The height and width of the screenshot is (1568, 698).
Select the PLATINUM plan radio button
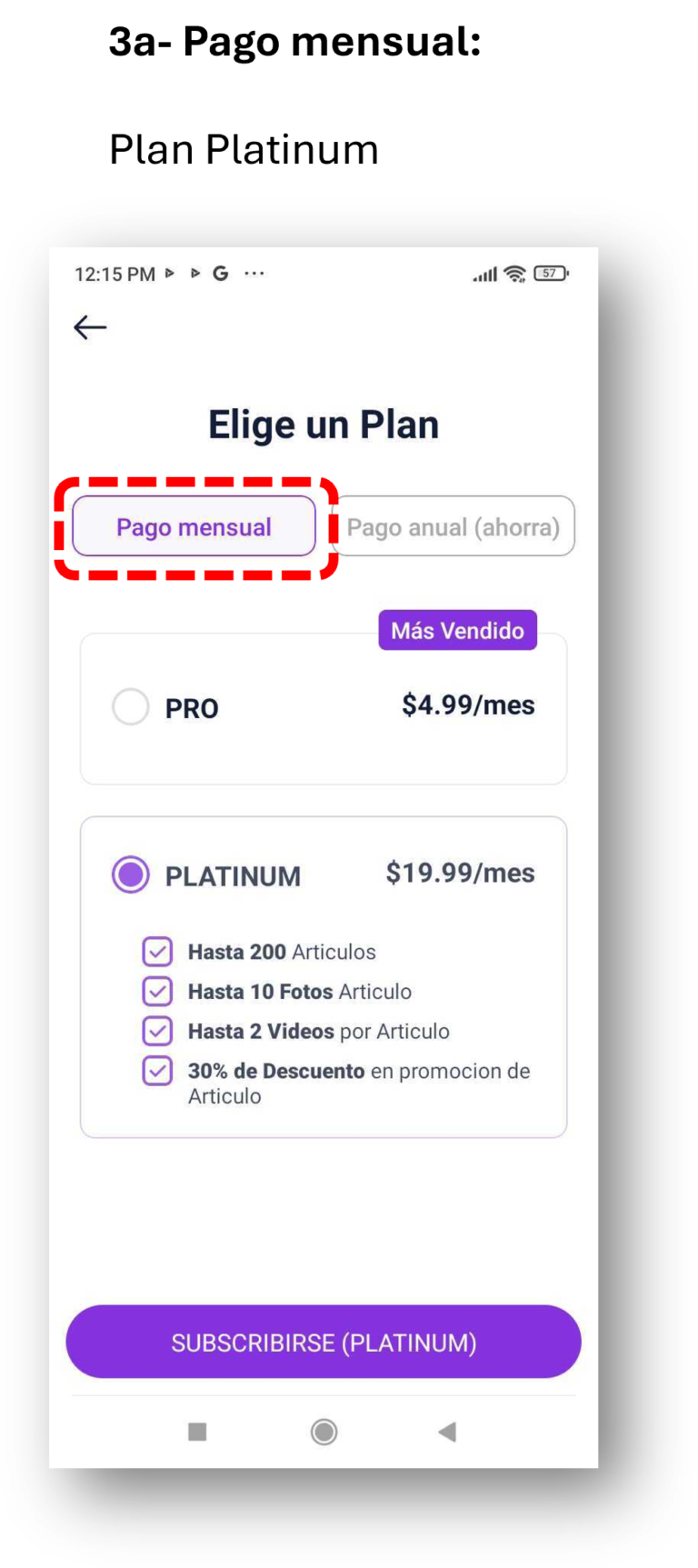130,874
